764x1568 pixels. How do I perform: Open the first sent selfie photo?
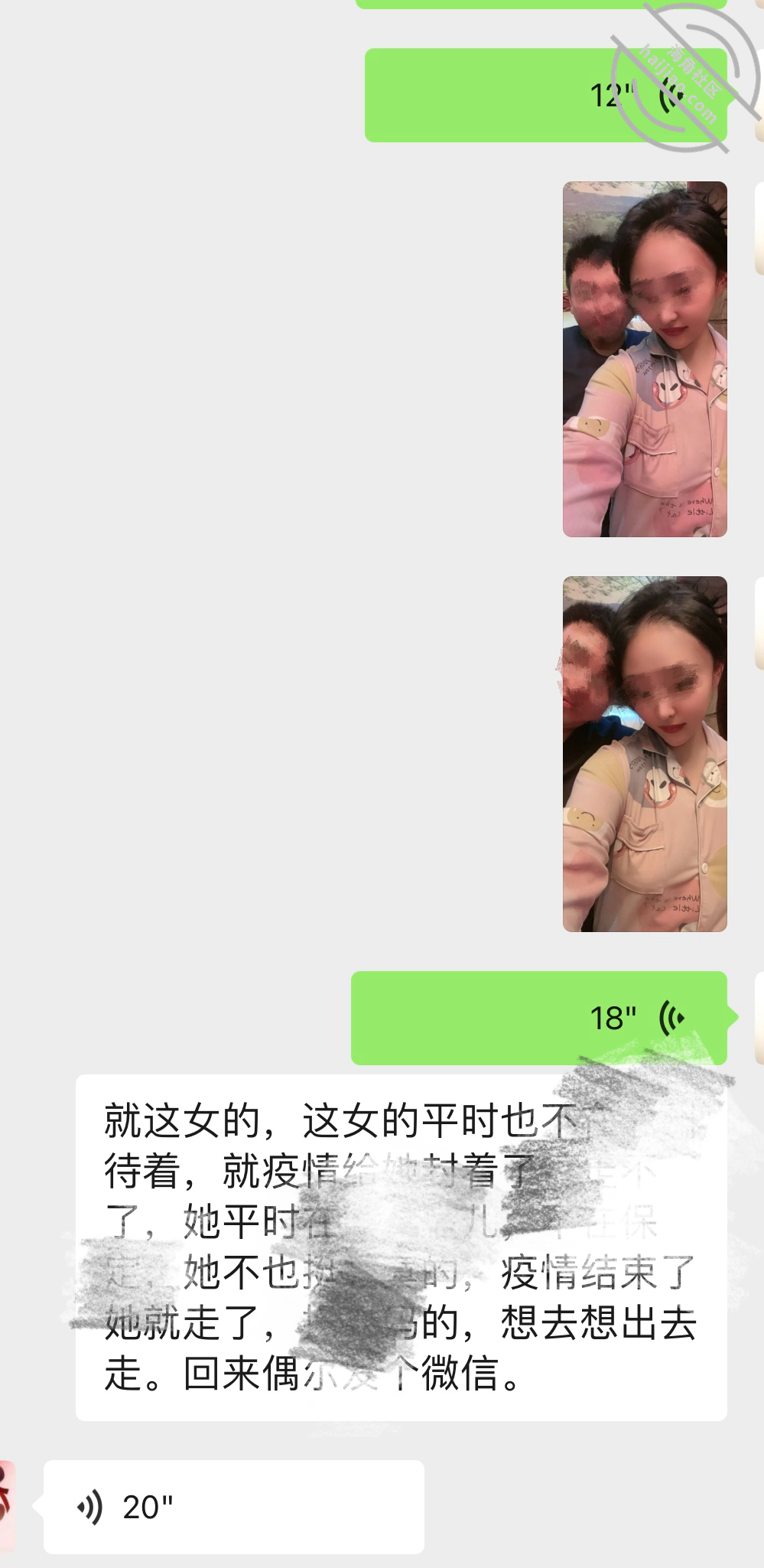click(x=645, y=359)
